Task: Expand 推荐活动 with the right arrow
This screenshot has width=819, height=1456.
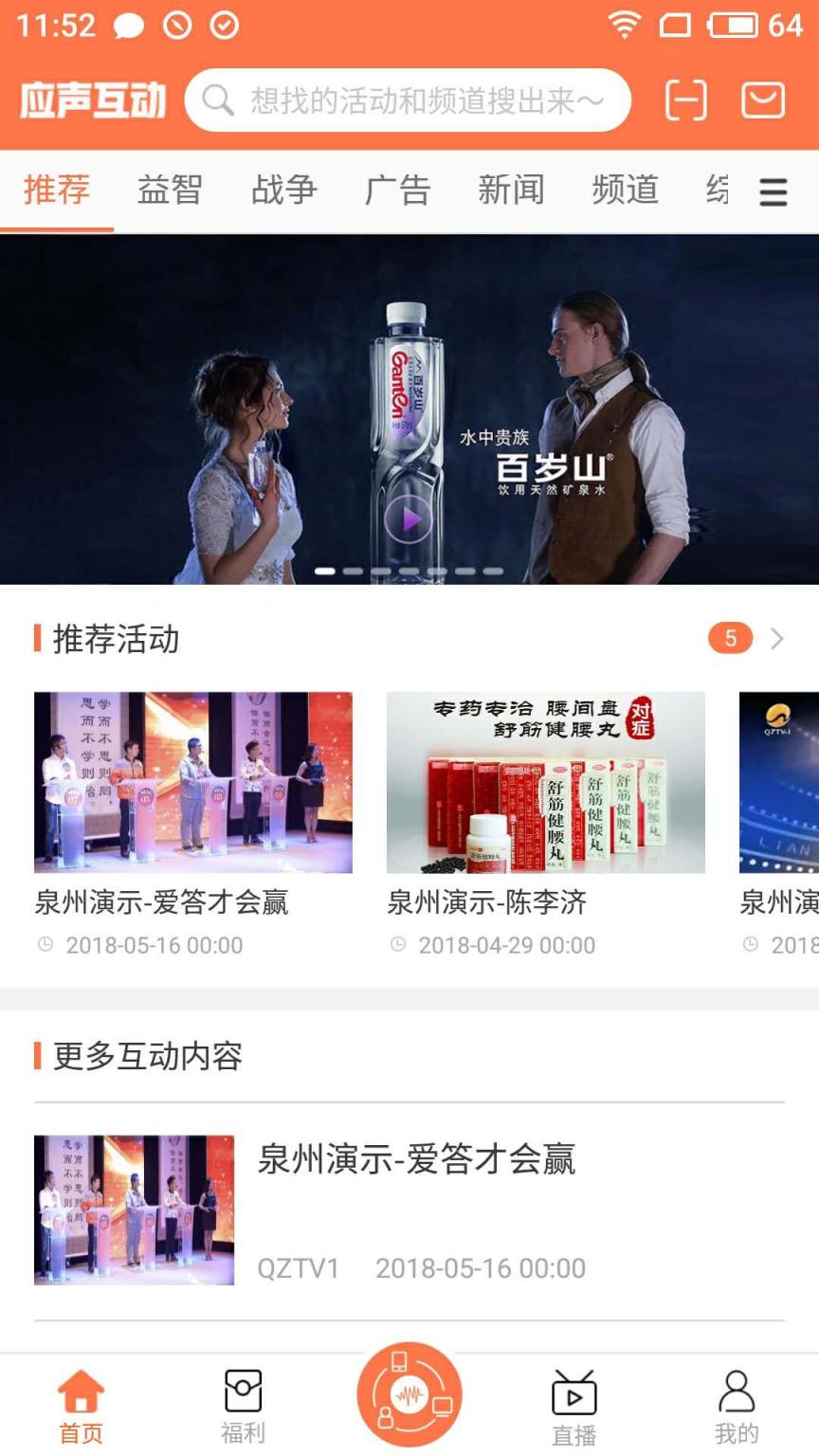Action: click(777, 638)
